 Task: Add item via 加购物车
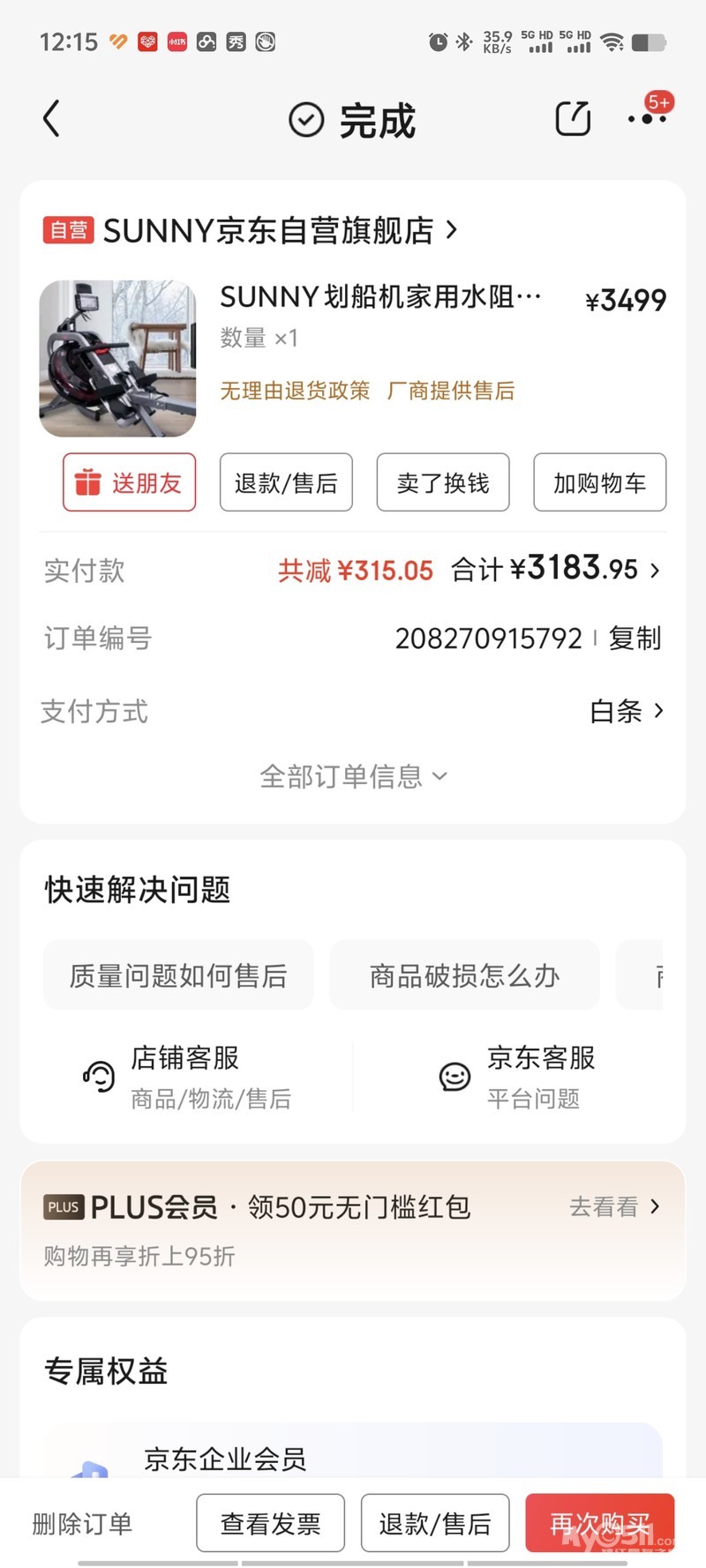point(599,482)
